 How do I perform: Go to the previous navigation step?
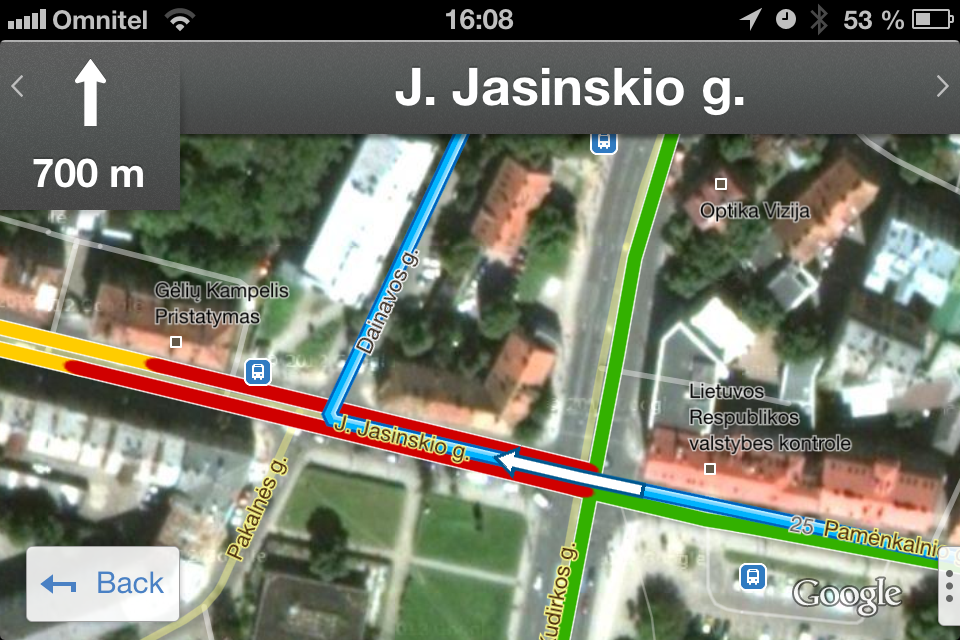coord(16,87)
